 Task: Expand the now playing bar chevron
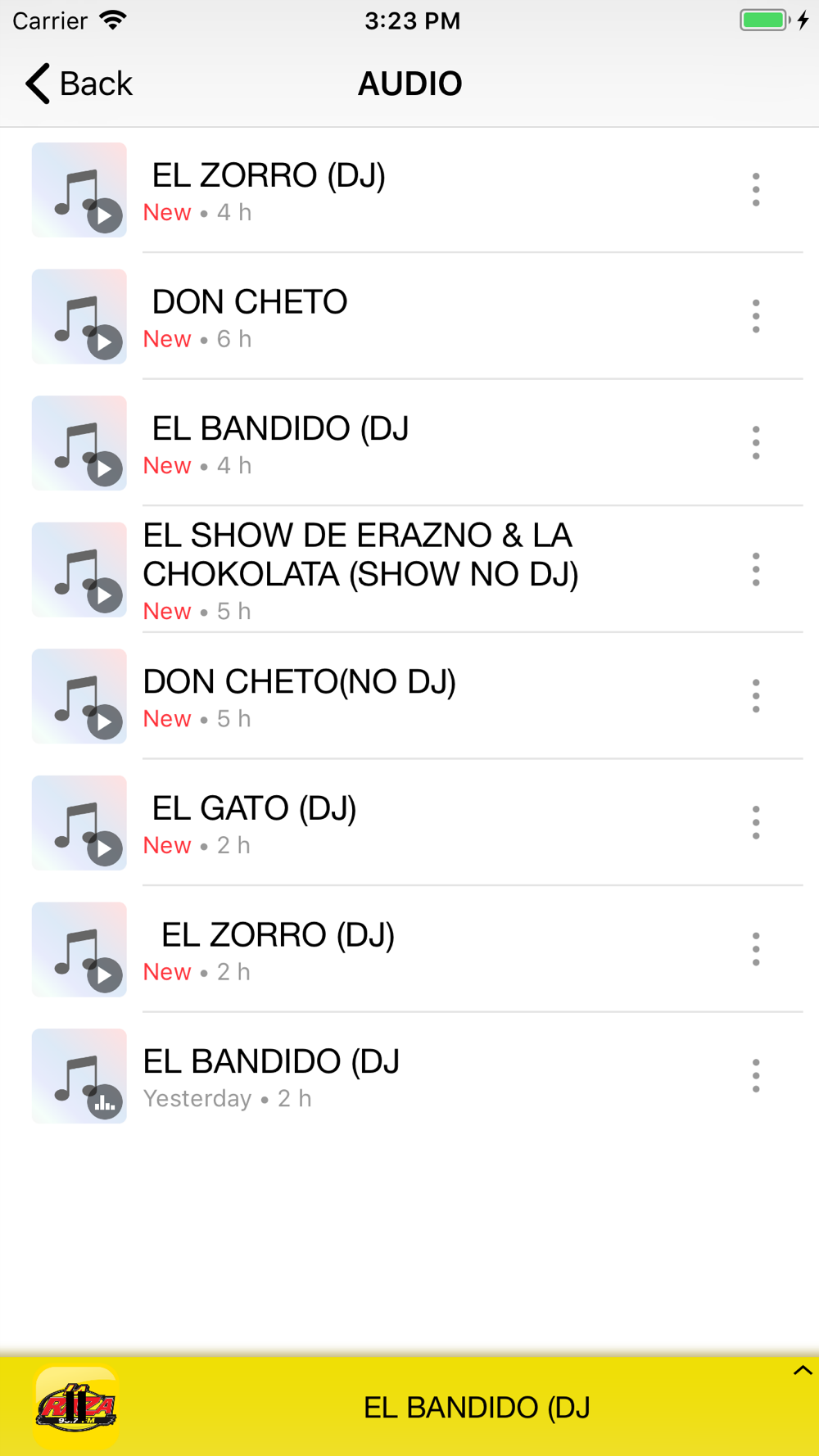[802, 1371]
